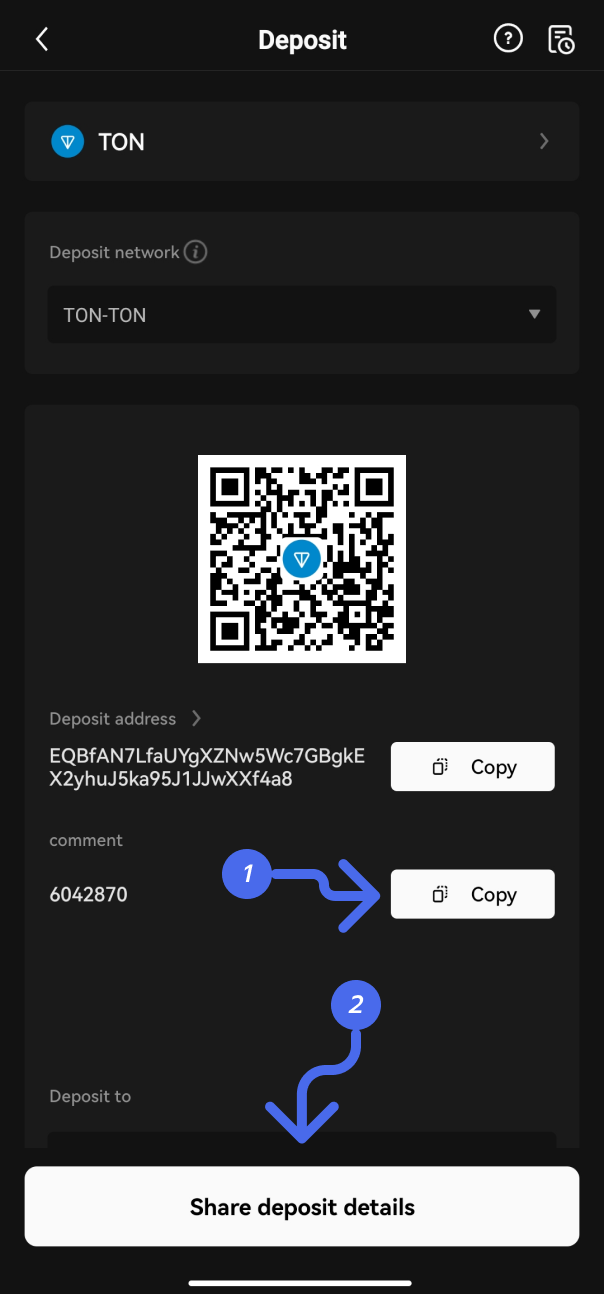604x1294 pixels.
Task: Open the TON coin selector row
Action: (x=302, y=142)
